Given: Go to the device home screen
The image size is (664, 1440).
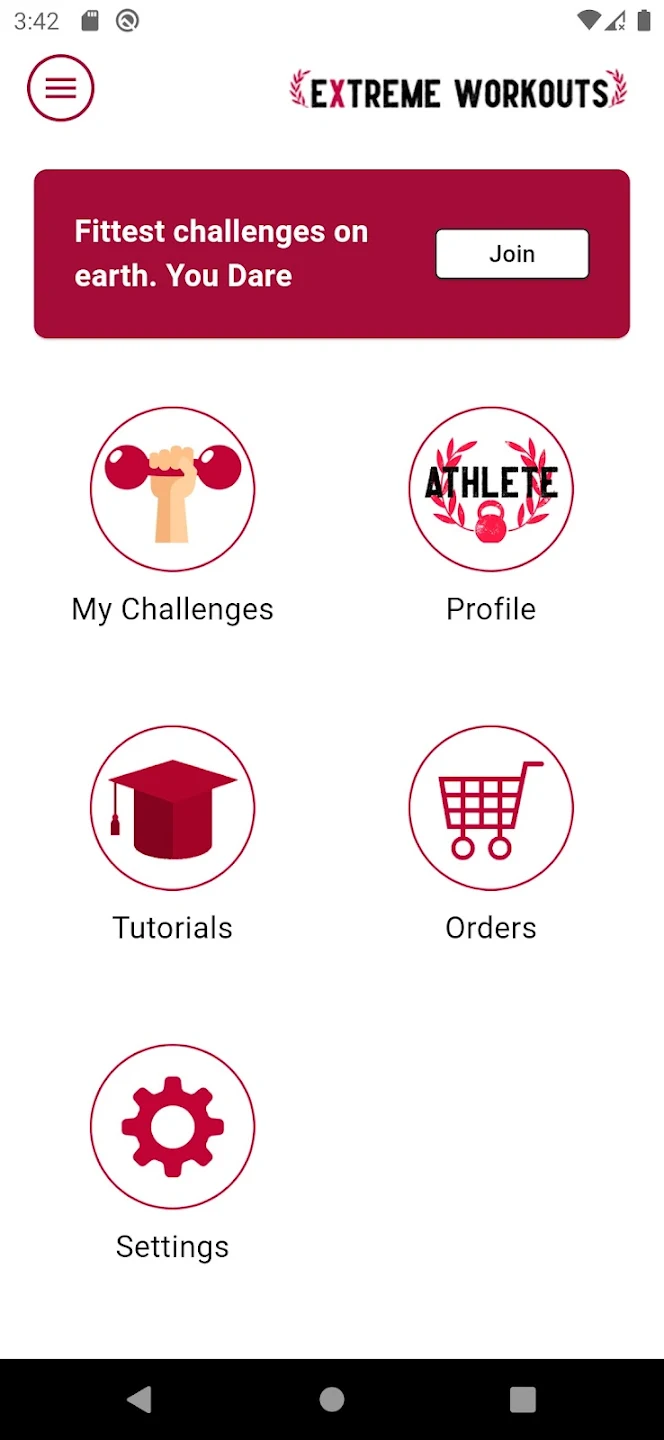Looking at the screenshot, I should 332,1399.
